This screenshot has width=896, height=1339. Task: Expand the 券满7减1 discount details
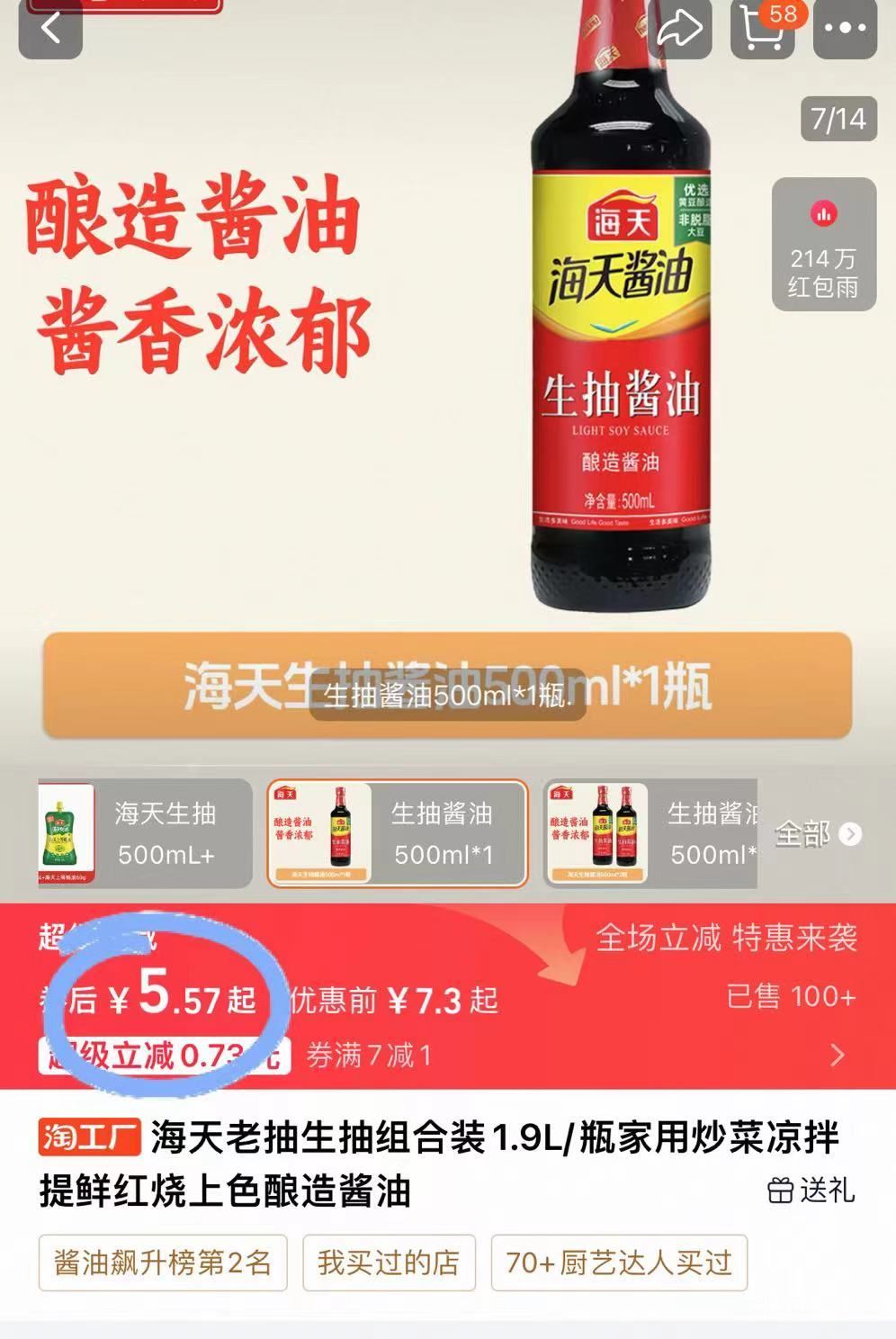(x=837, y=1055)
